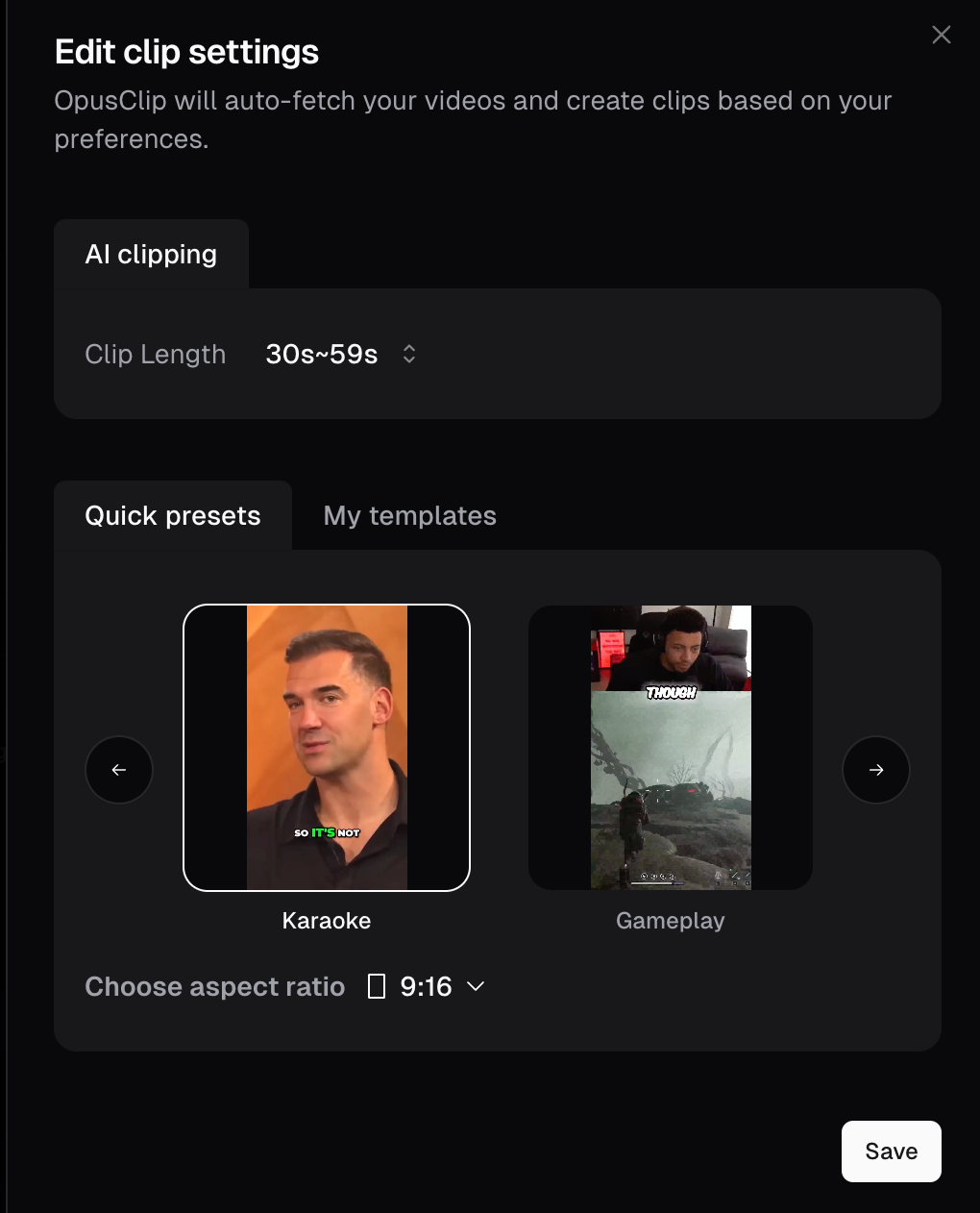Expand the 9:16 aspect ratio dropdown
Screen dimensions: 980x1213
tap(427, 987)
